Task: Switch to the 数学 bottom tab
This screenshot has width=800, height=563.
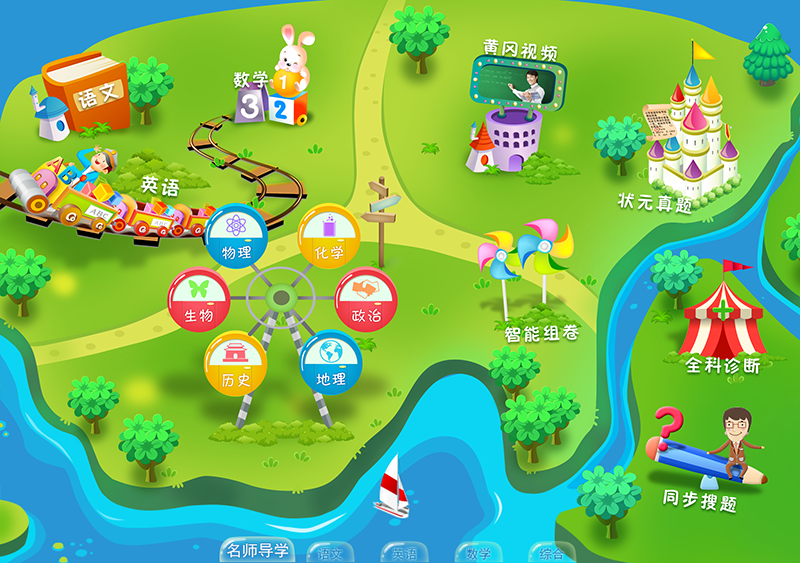Action: (478, 553)
